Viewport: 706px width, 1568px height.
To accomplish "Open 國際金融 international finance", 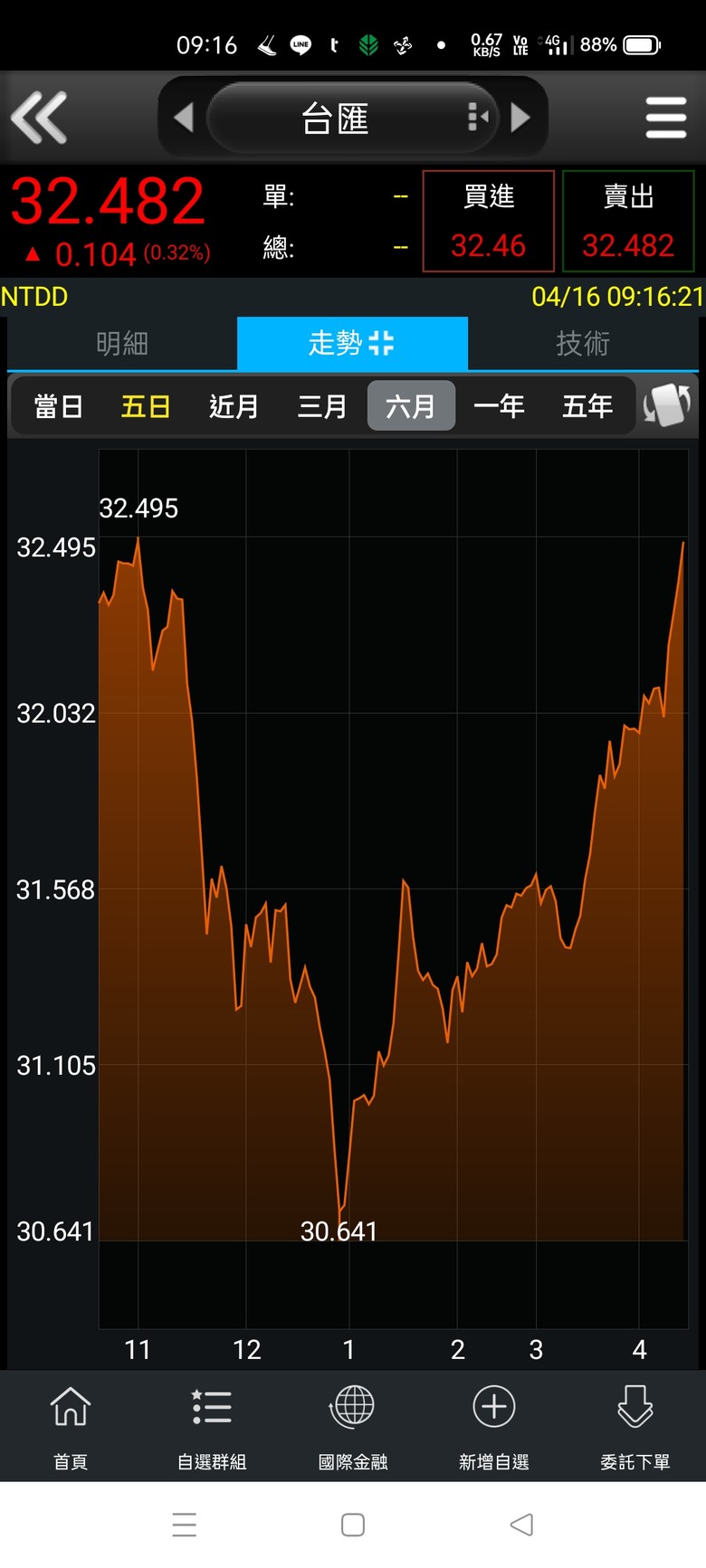I will [353, 1425].
